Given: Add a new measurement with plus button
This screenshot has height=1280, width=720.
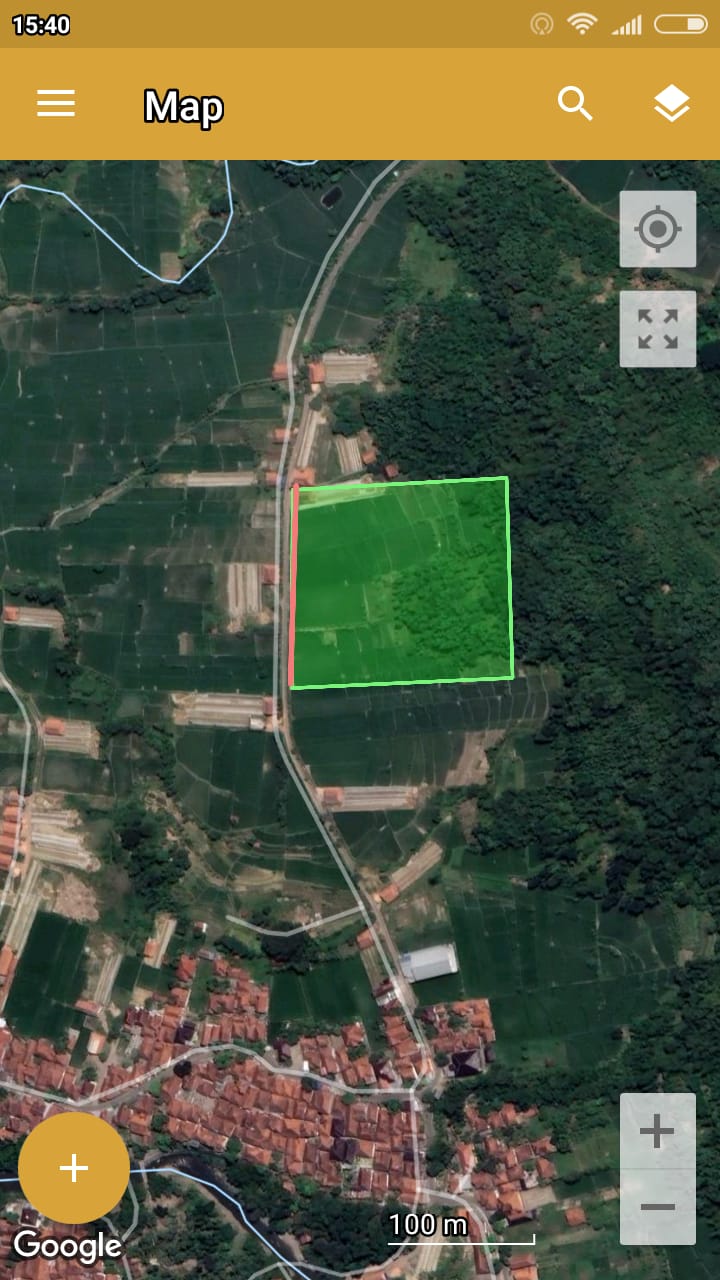Looking at the screenshot, I should pyautogui.click(x=74, y=1168).
